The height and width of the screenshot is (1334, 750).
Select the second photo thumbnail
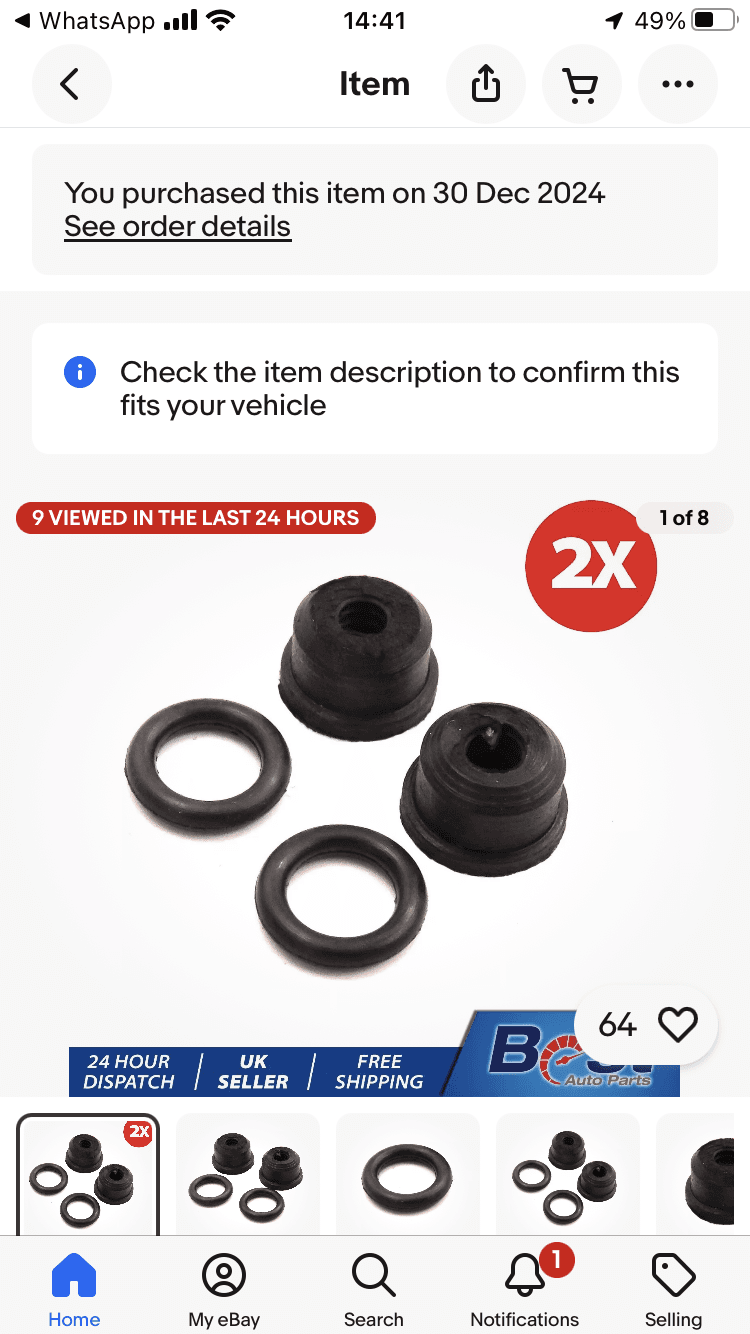247,1175
